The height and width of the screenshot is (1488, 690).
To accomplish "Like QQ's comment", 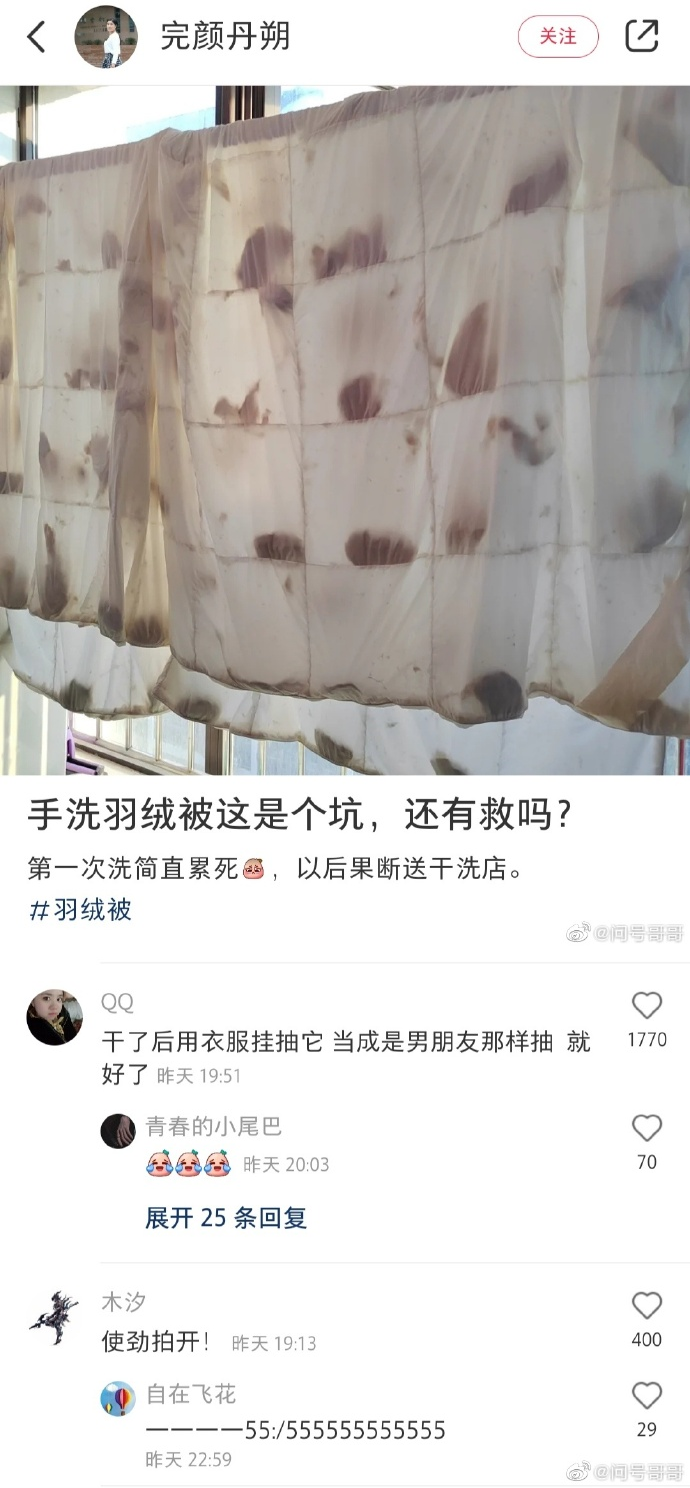I will (x=647, y=1006).
